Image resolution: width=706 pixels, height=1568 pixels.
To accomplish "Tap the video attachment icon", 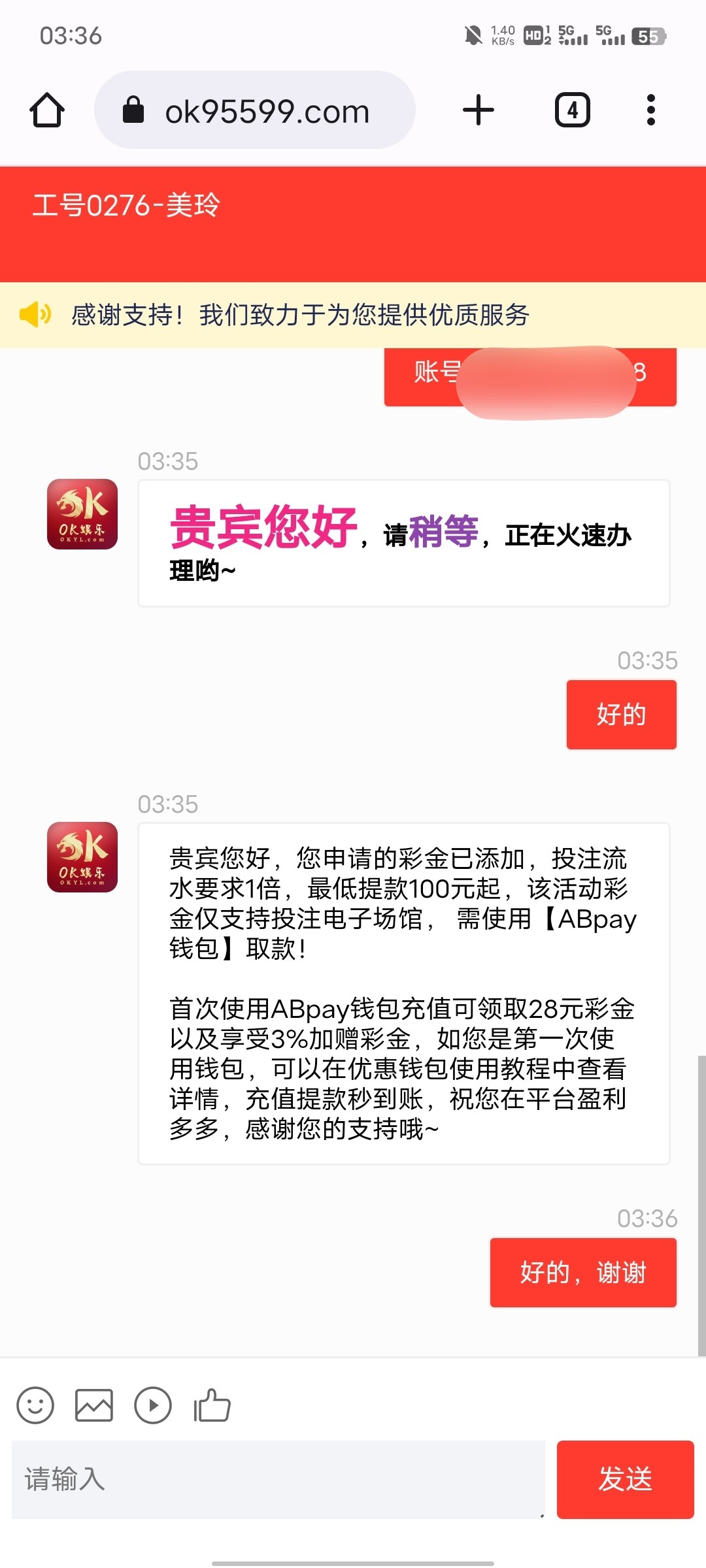I will tap(153, 1405).
